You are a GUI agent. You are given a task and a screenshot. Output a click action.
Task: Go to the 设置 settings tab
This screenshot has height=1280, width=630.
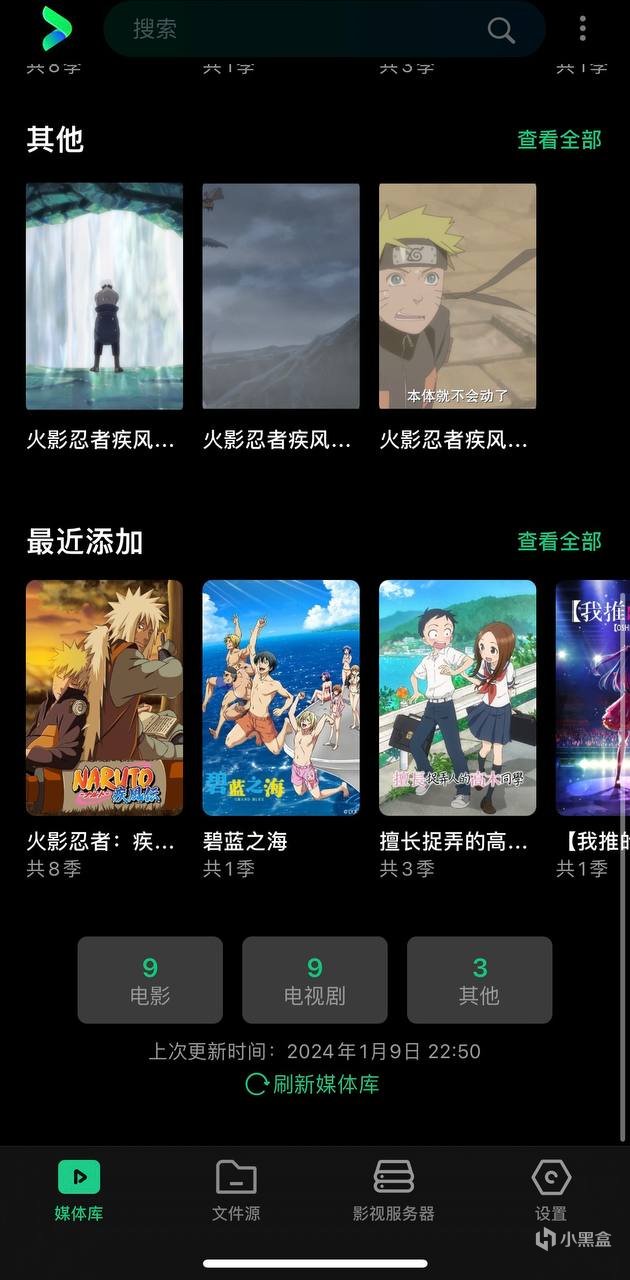coord(551,1191)
